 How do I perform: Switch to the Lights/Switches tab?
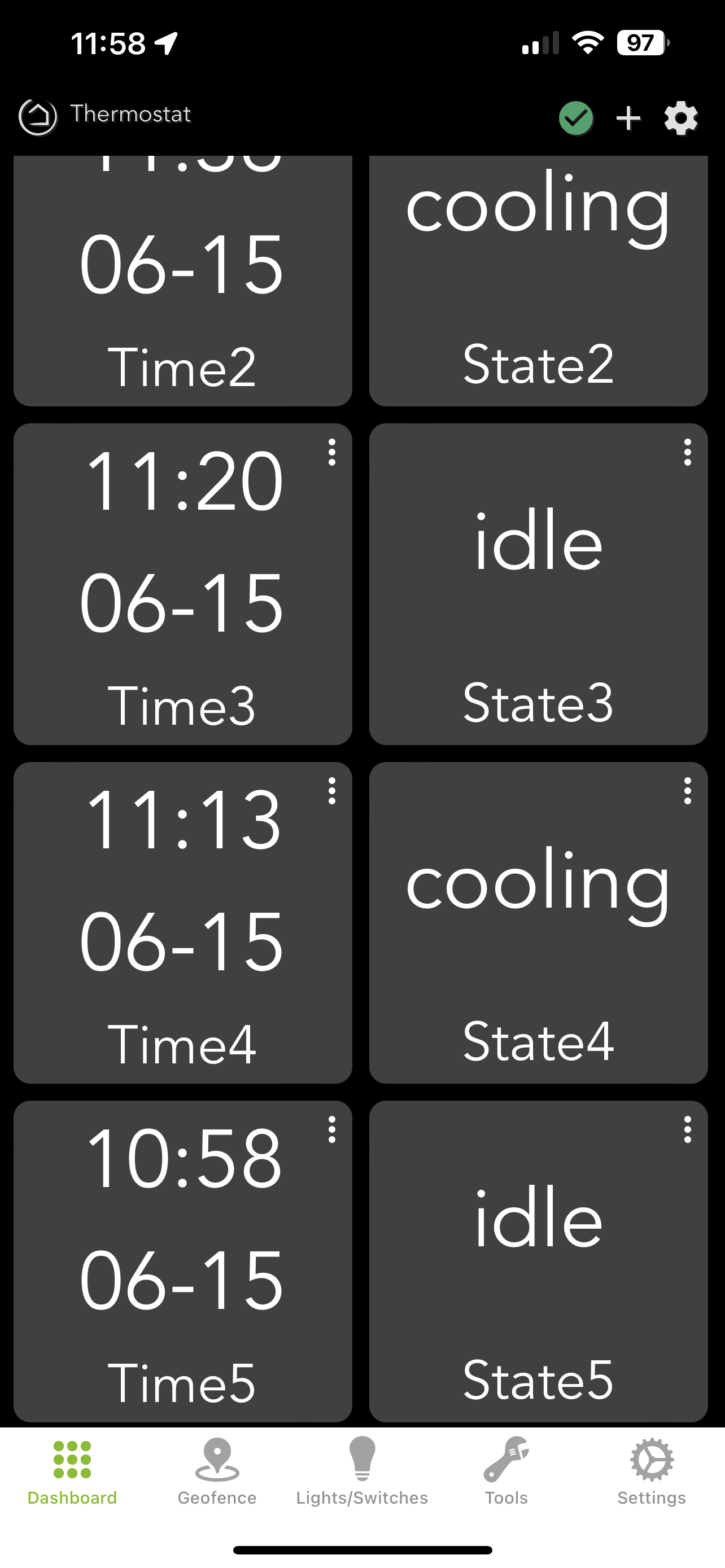362,1472
